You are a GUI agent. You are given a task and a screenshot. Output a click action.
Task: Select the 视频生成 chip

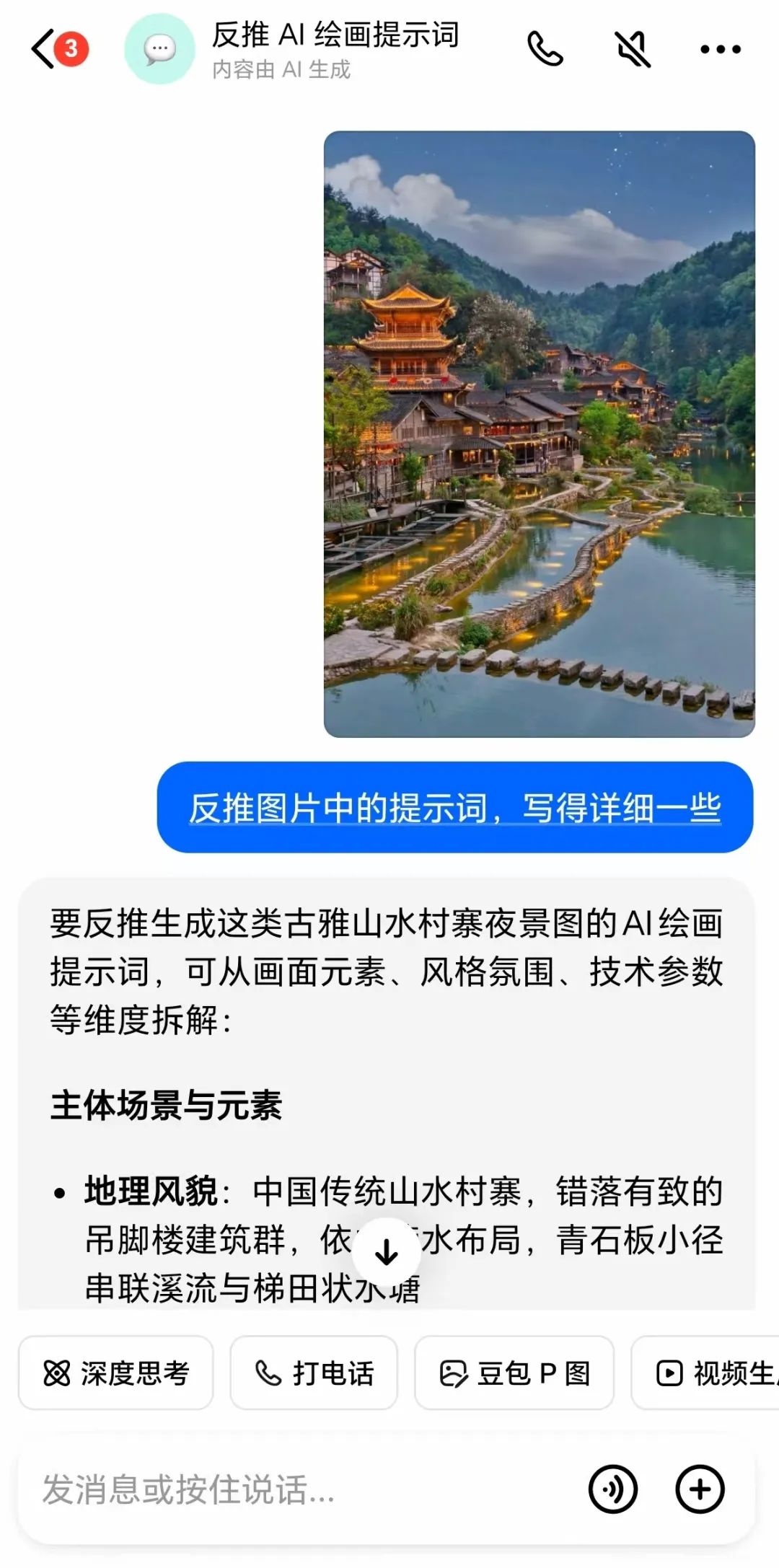pyautogui.click(x=705, y=1373)
